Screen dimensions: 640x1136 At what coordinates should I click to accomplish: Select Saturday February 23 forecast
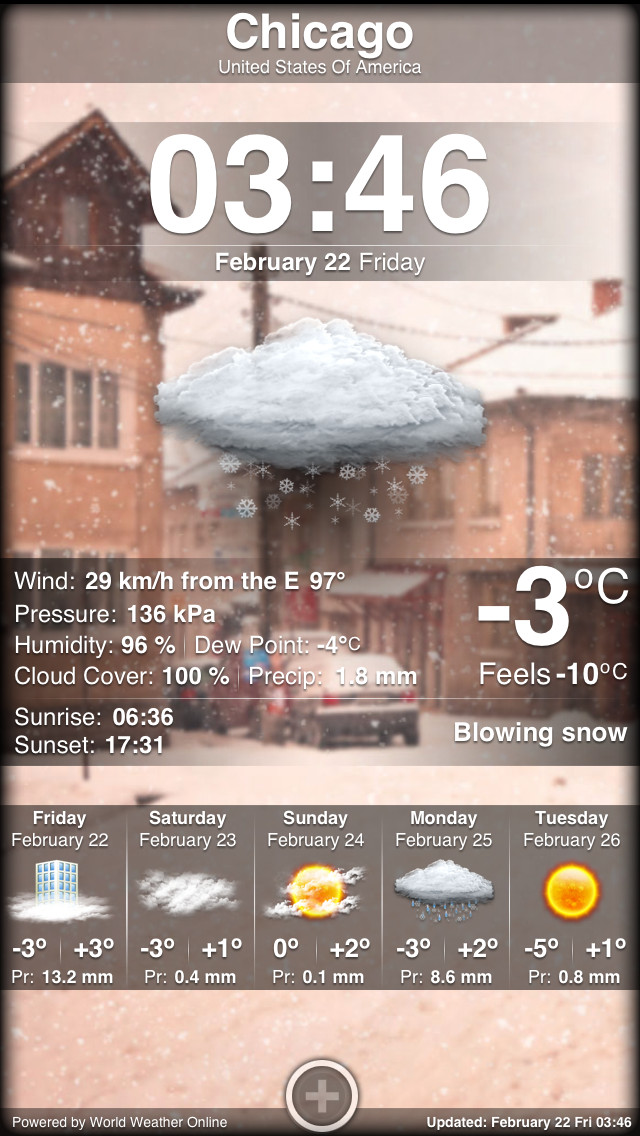click(189, 897)
